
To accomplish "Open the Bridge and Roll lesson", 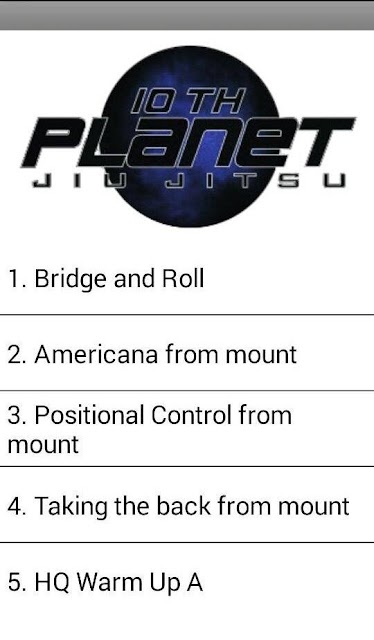I will click(187, 278).
